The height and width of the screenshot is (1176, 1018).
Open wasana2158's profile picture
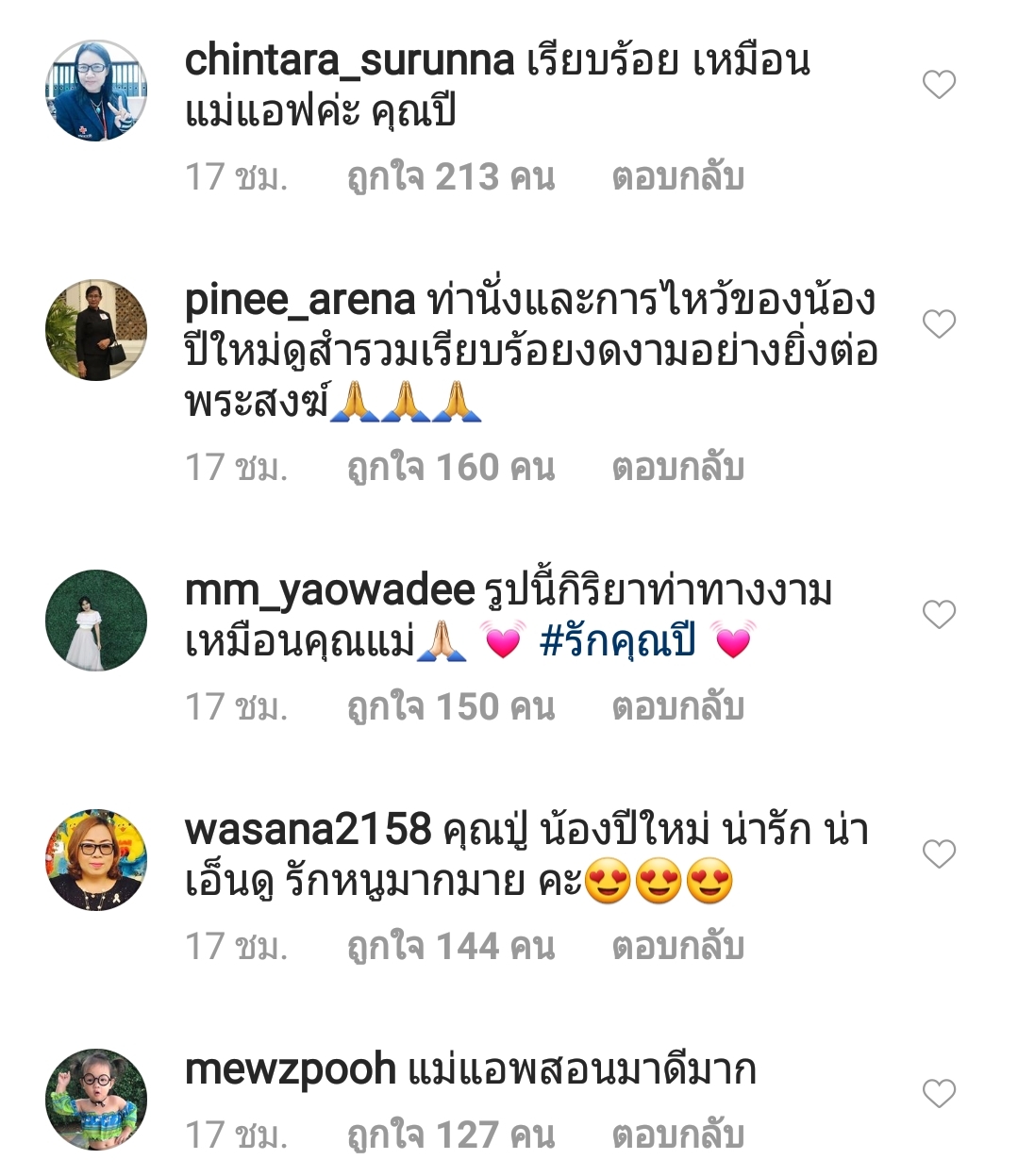pos(96,860)
